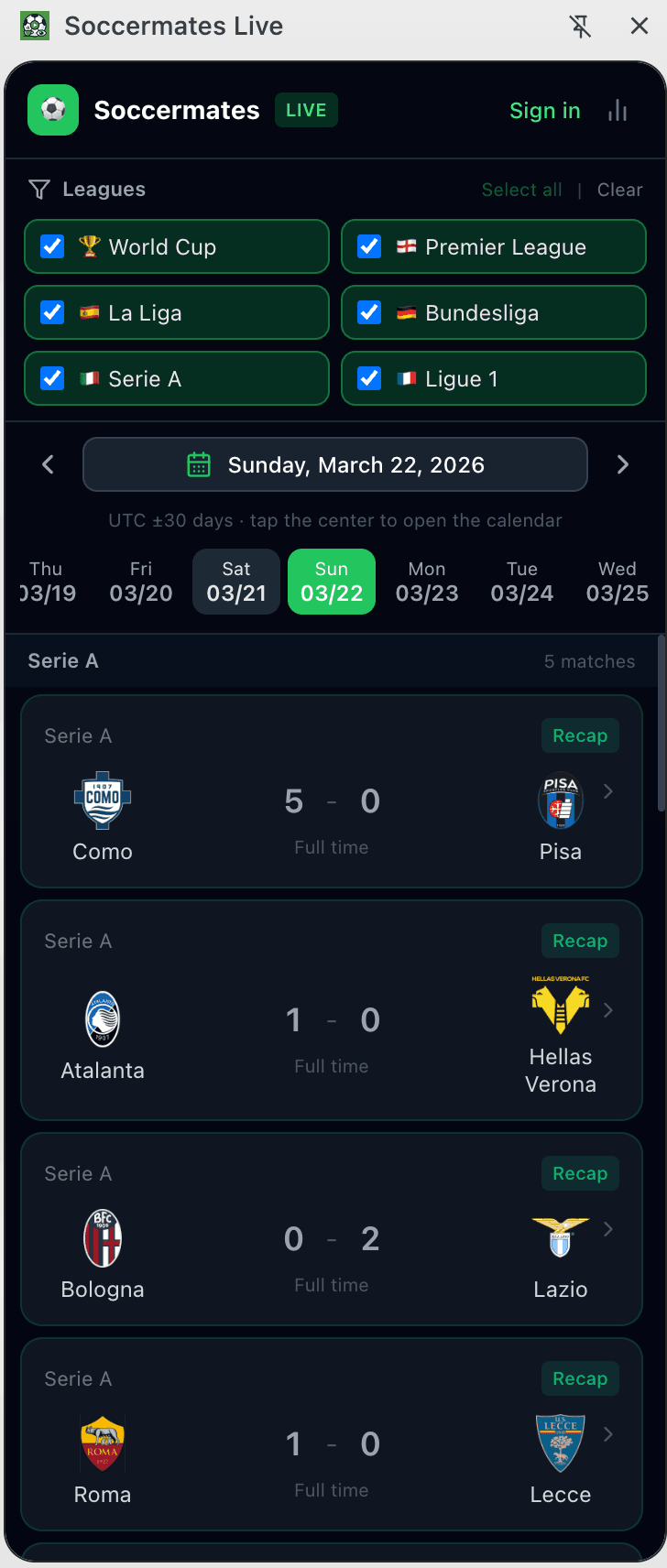Disable the Bundesliga filter checkbox
Viewport: 667px width, 1568px height.
point(369,311)
